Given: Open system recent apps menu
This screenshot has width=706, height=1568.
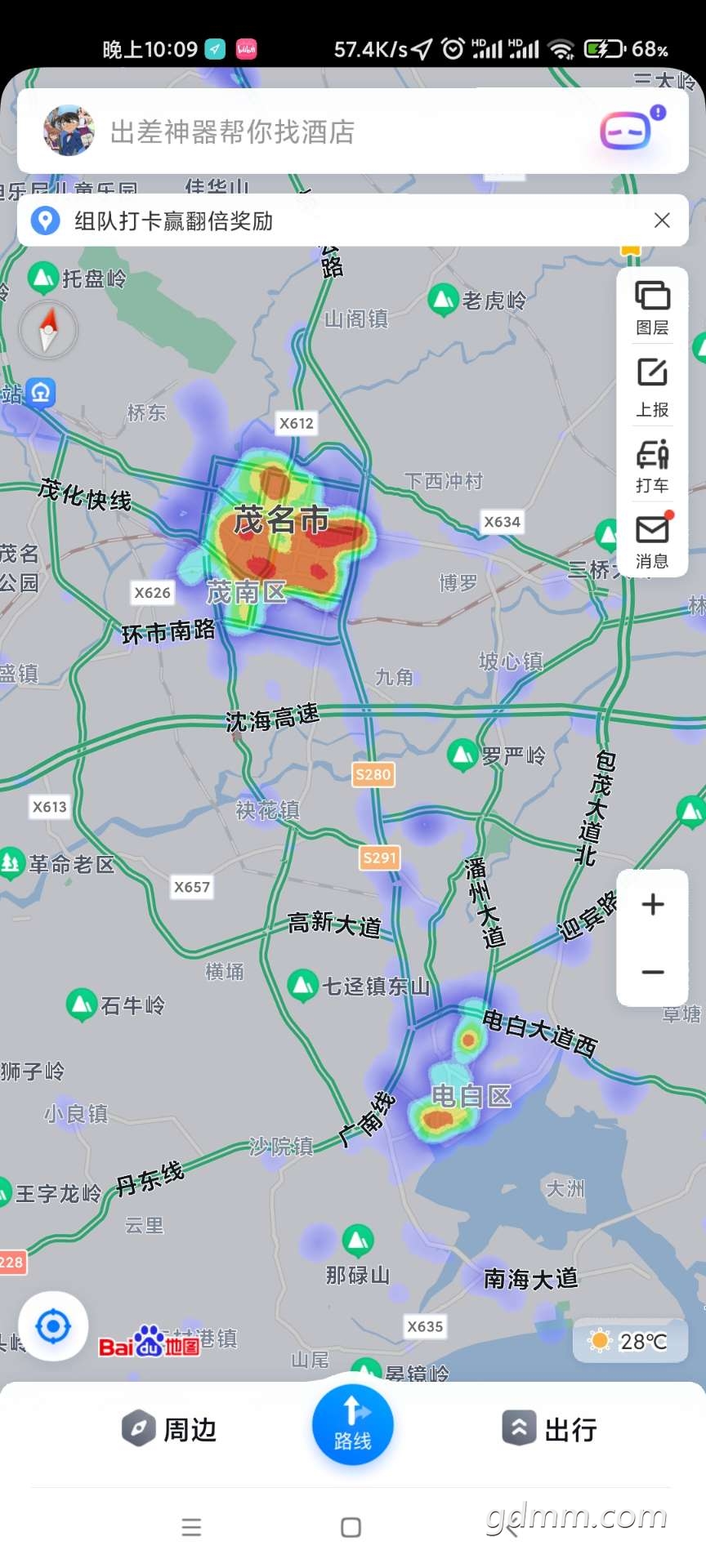Looking at the screenshot, I should coord(191,1527).
